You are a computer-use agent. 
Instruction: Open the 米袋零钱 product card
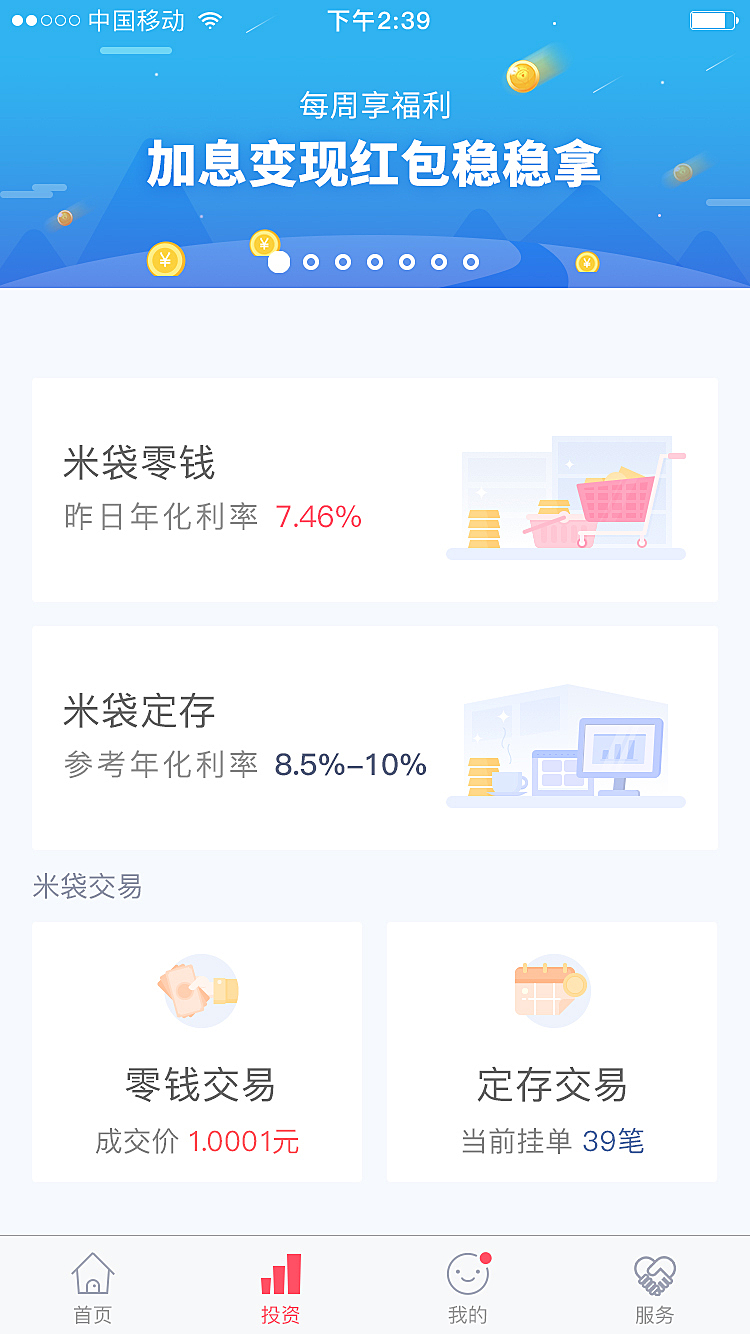375,490
